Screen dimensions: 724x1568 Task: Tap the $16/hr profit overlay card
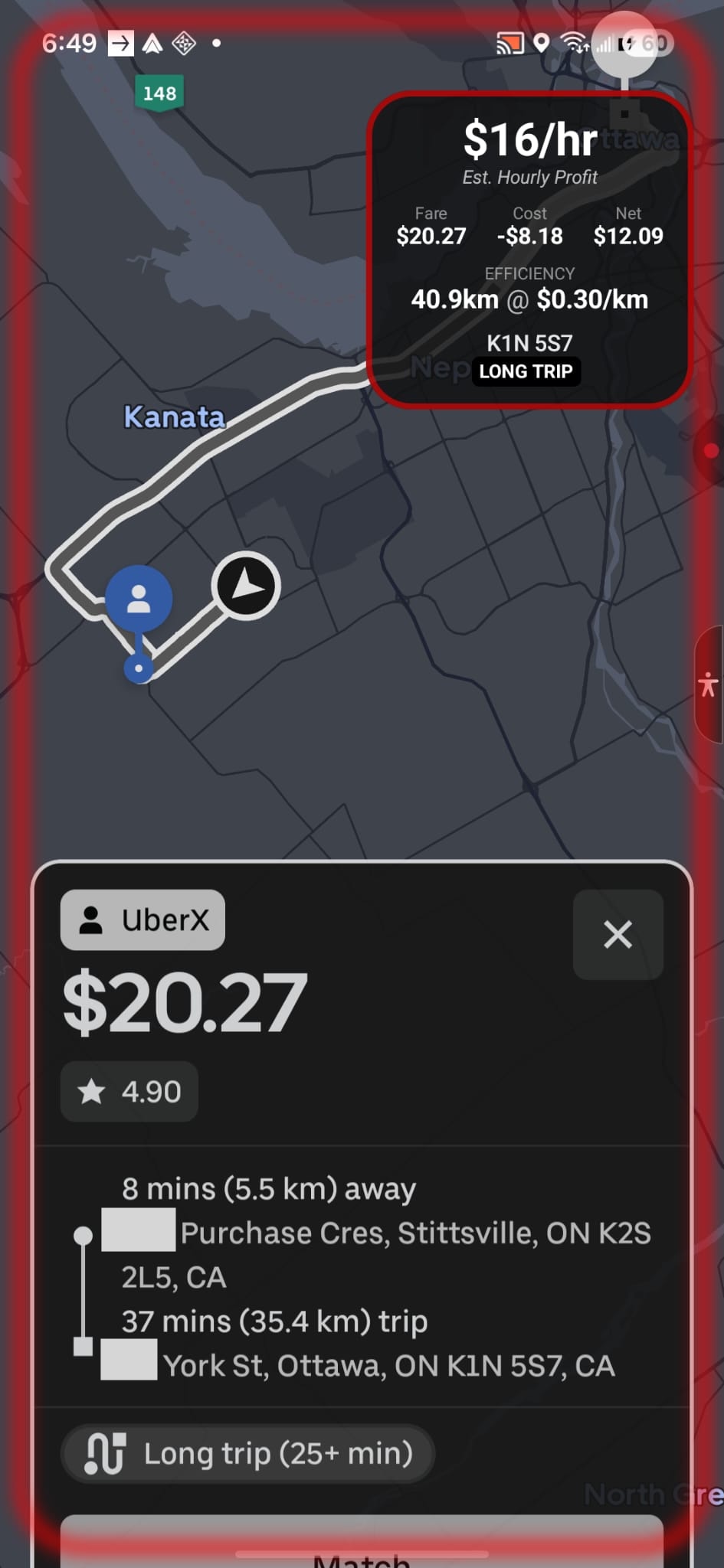pyautogui.click(x=529, y=249)
